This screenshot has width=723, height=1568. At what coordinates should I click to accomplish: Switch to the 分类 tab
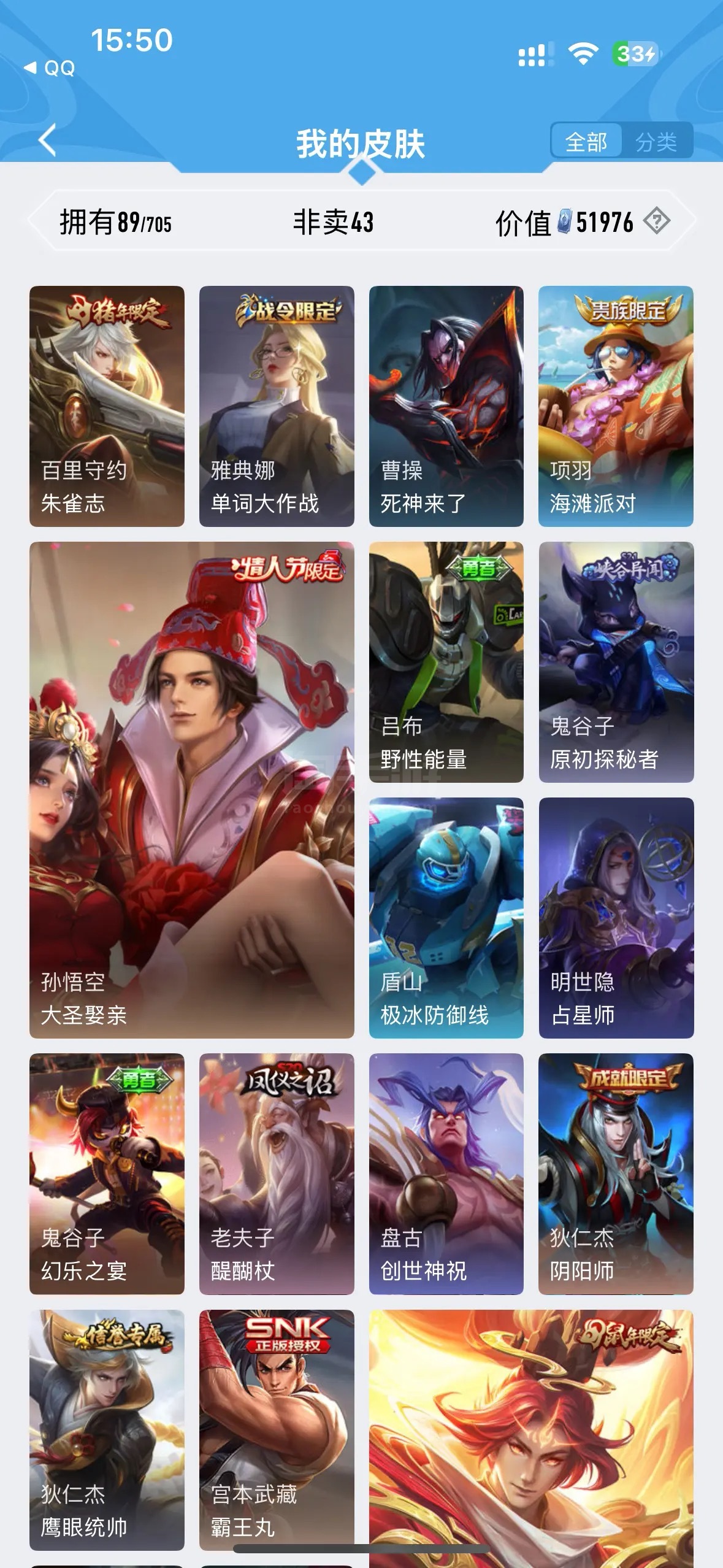[657, 142]
